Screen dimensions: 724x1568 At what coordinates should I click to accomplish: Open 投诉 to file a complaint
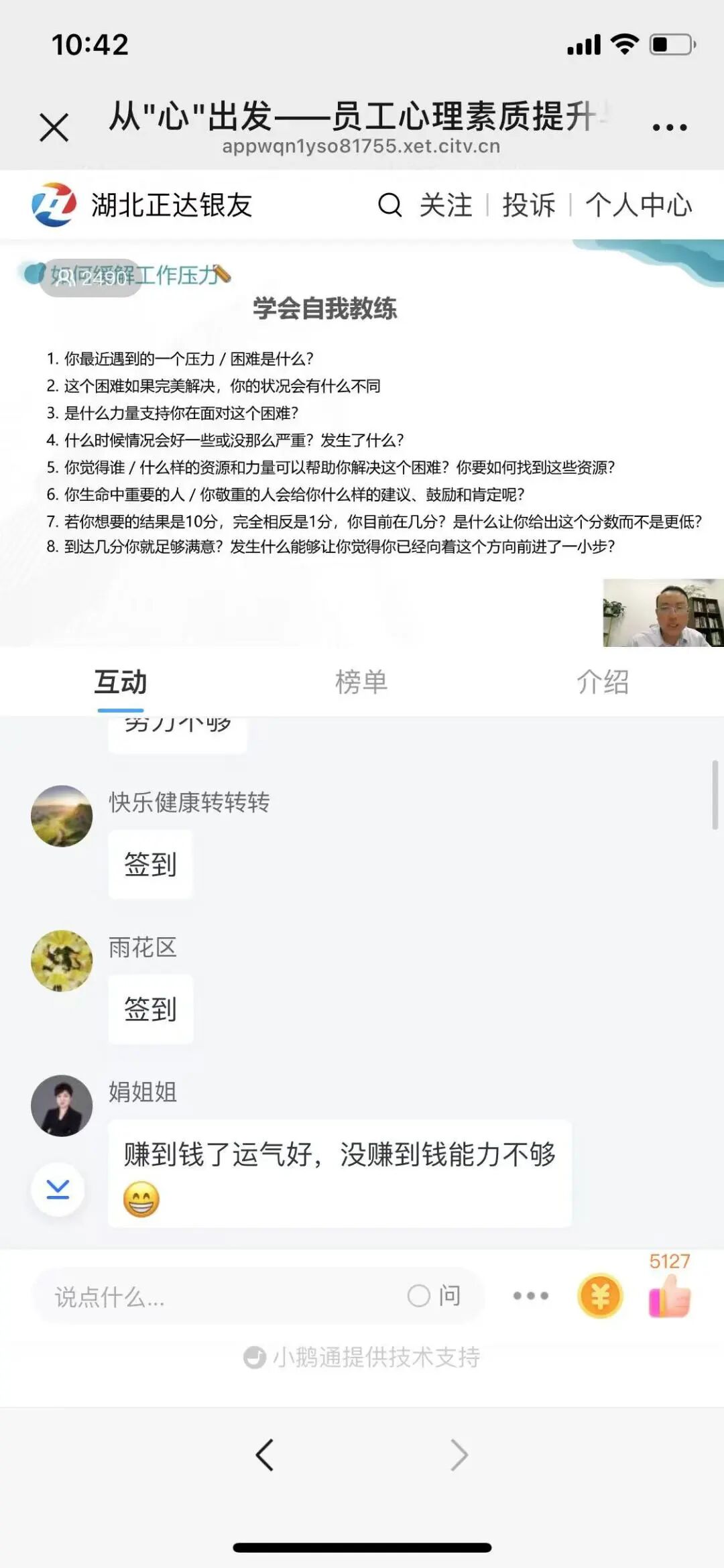click(529, 205)
